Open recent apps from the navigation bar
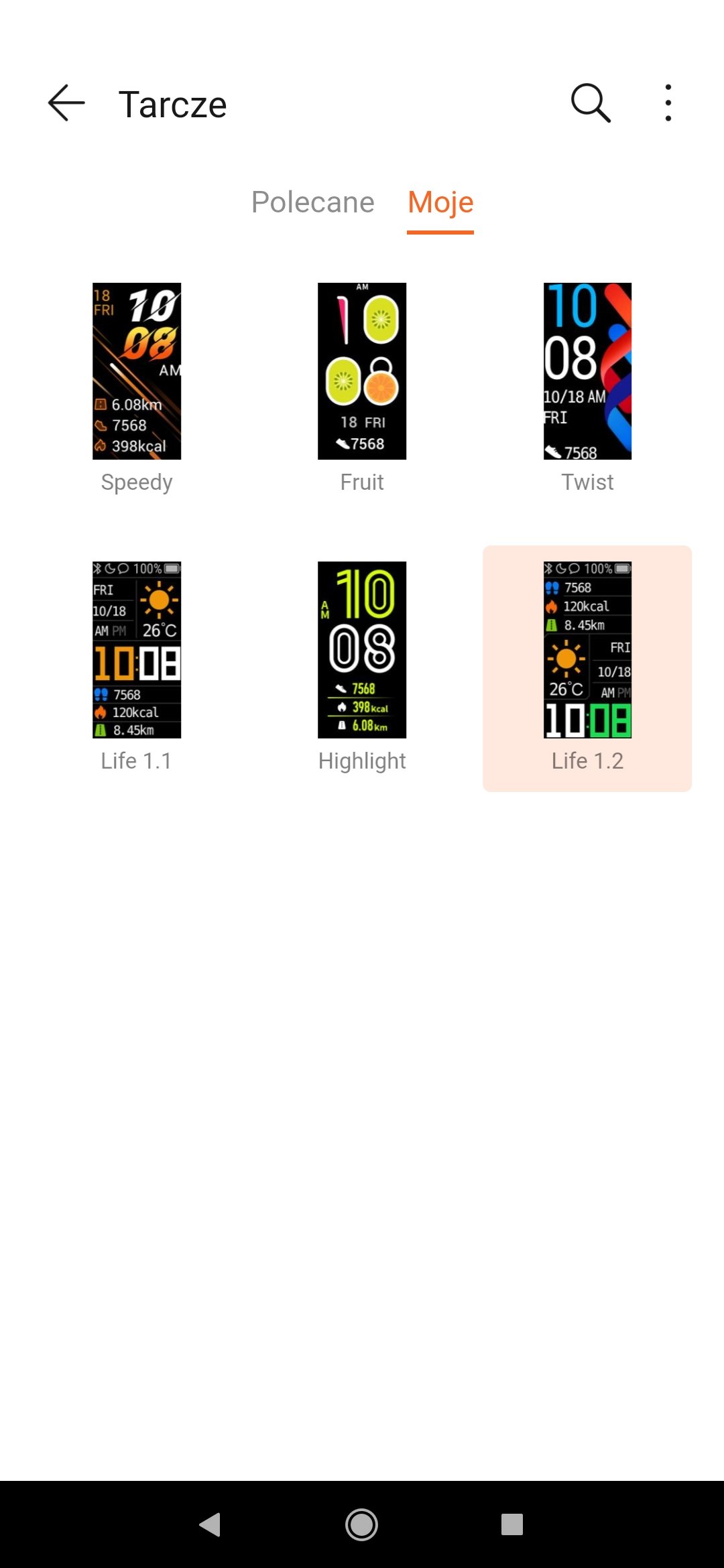Image resolution: width=724 pixels, height=1568 pixels. coord(512,1524)
